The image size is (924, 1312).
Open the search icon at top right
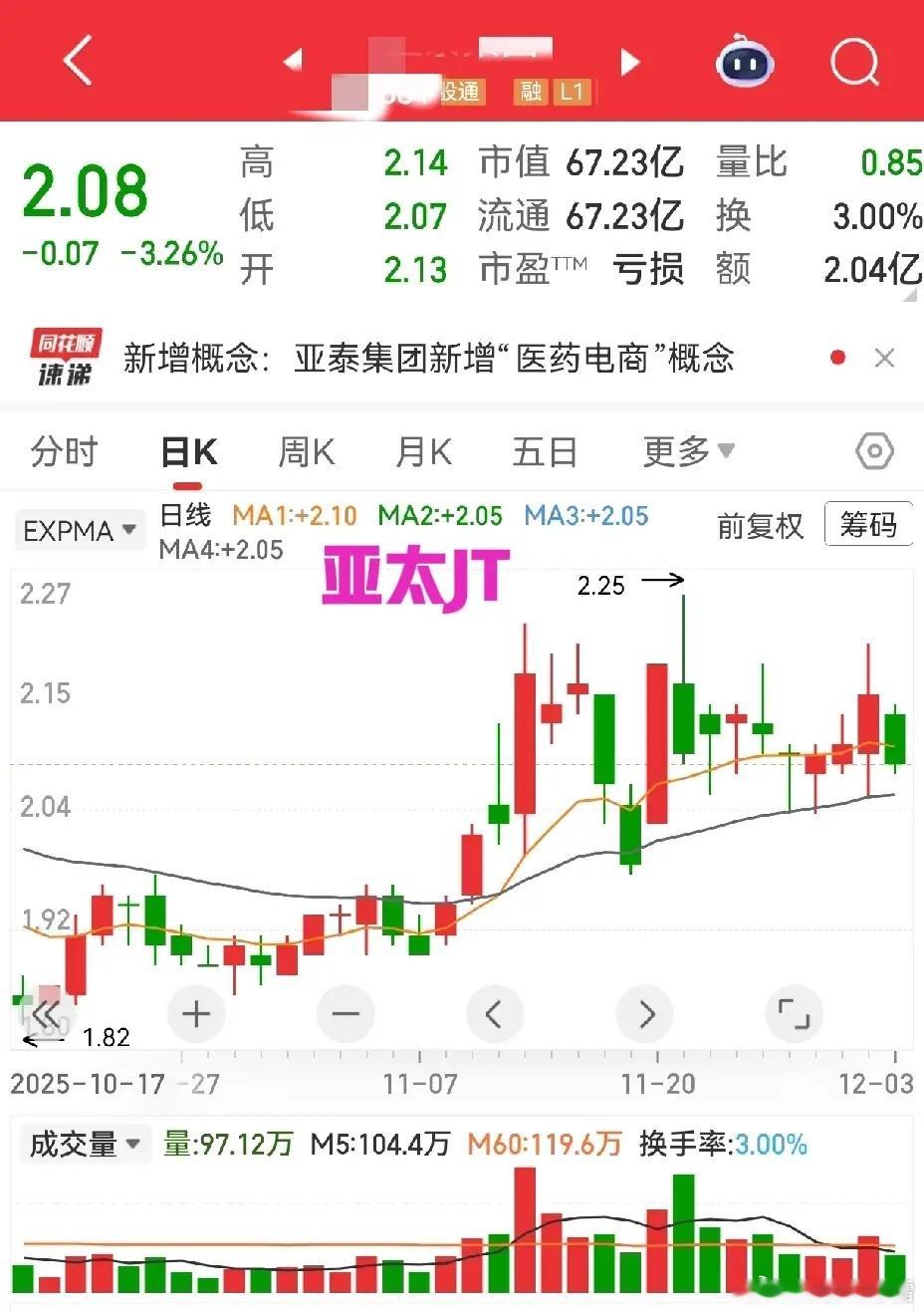853,63
